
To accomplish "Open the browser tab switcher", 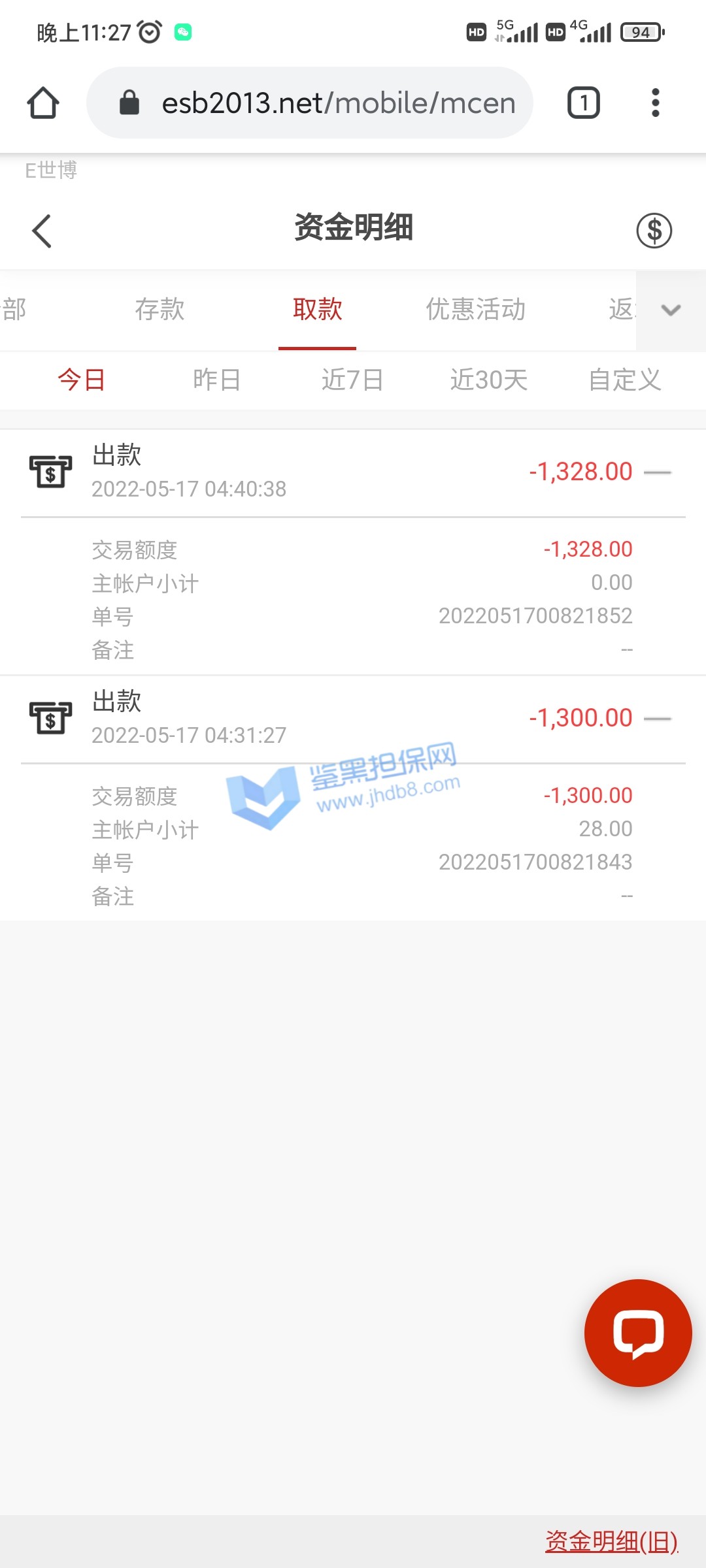I will coord(583,103).
